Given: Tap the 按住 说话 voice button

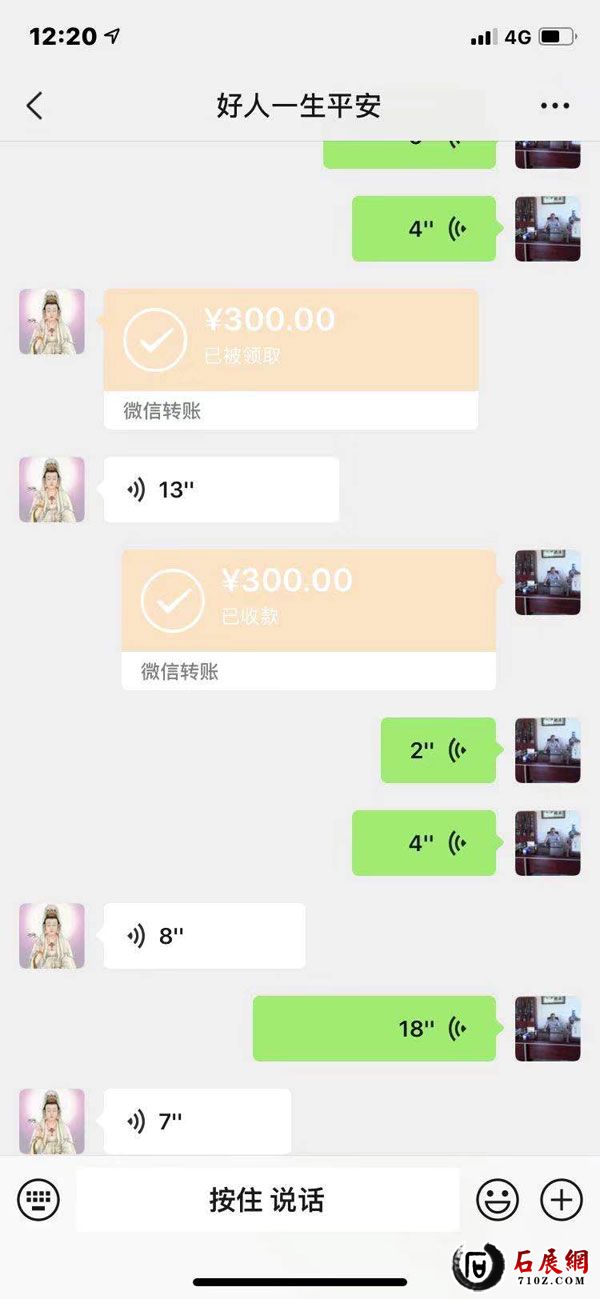Looking at the screenshot, I should click(267, 1199).
